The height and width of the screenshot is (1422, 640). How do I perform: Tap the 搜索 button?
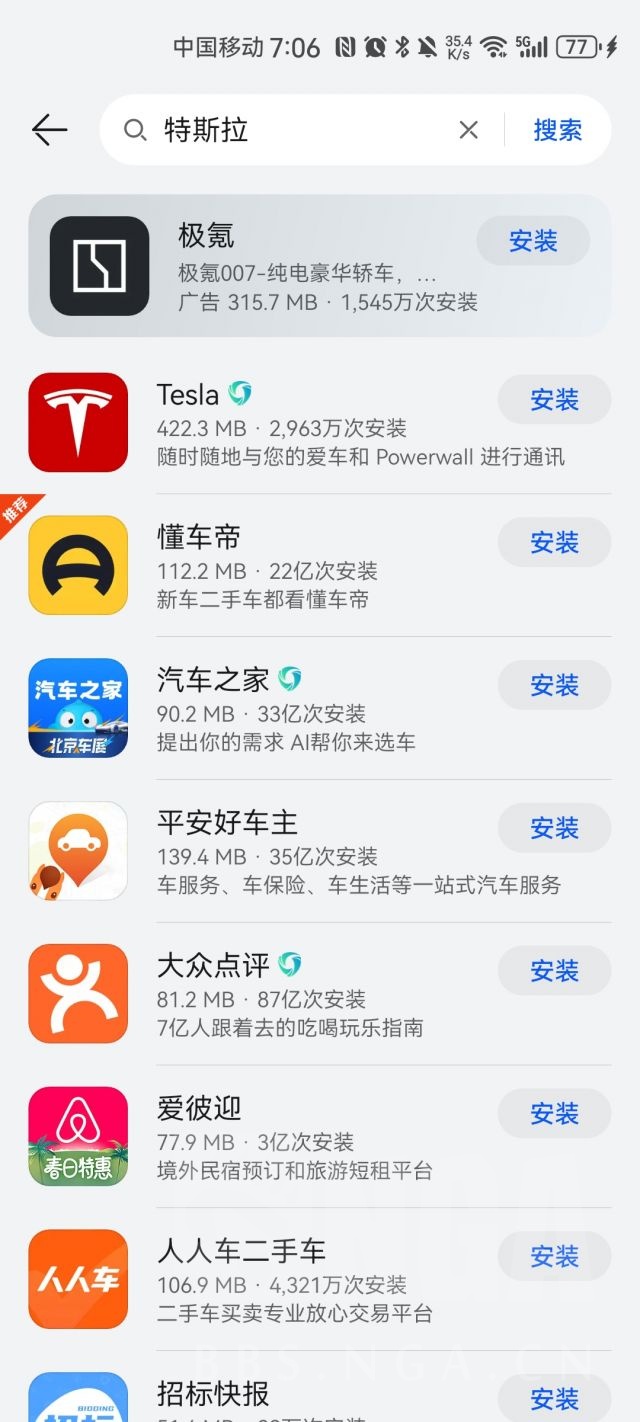(557, 130)
